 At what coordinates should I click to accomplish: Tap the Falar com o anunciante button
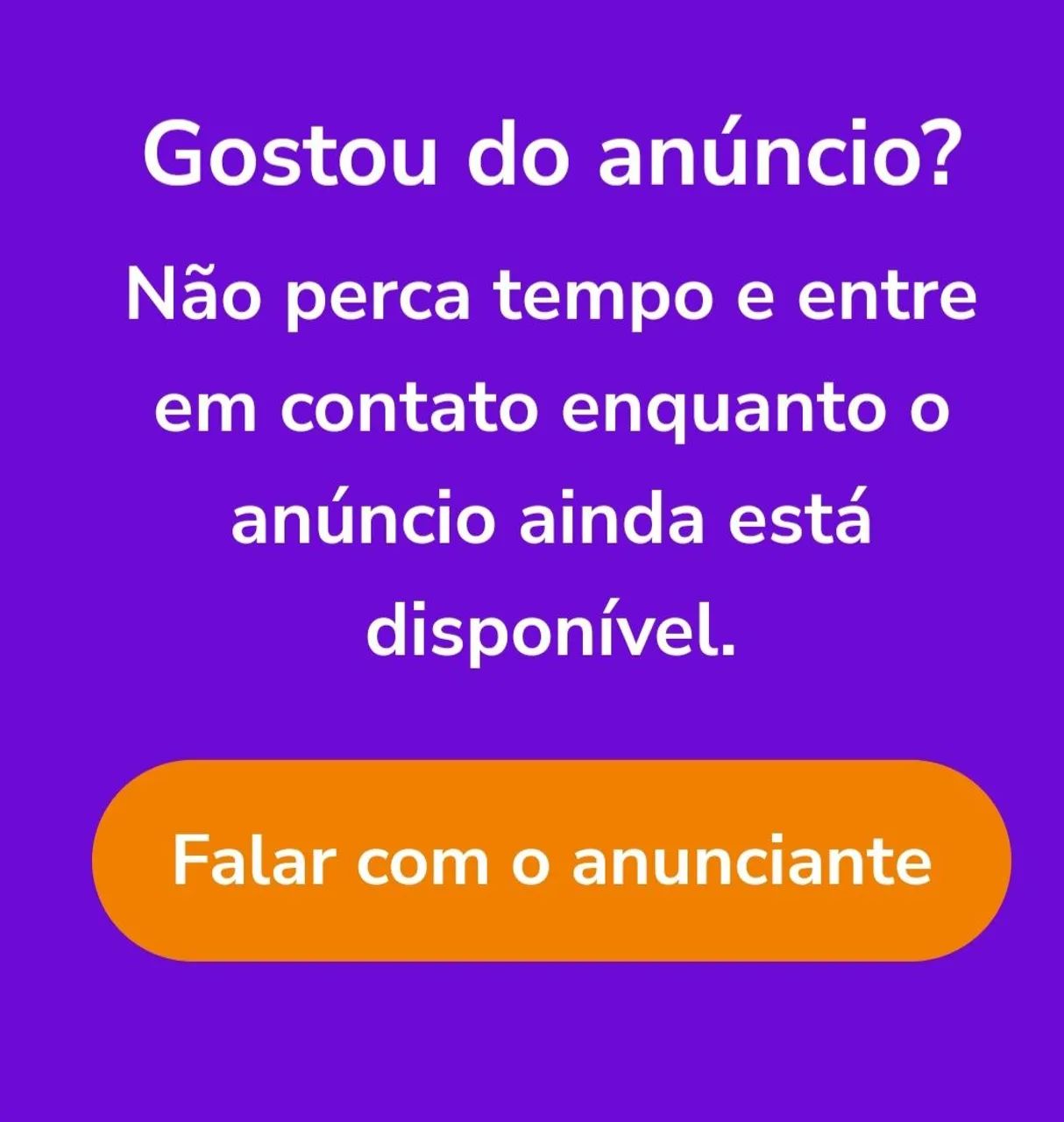click(x=551, y=861)
